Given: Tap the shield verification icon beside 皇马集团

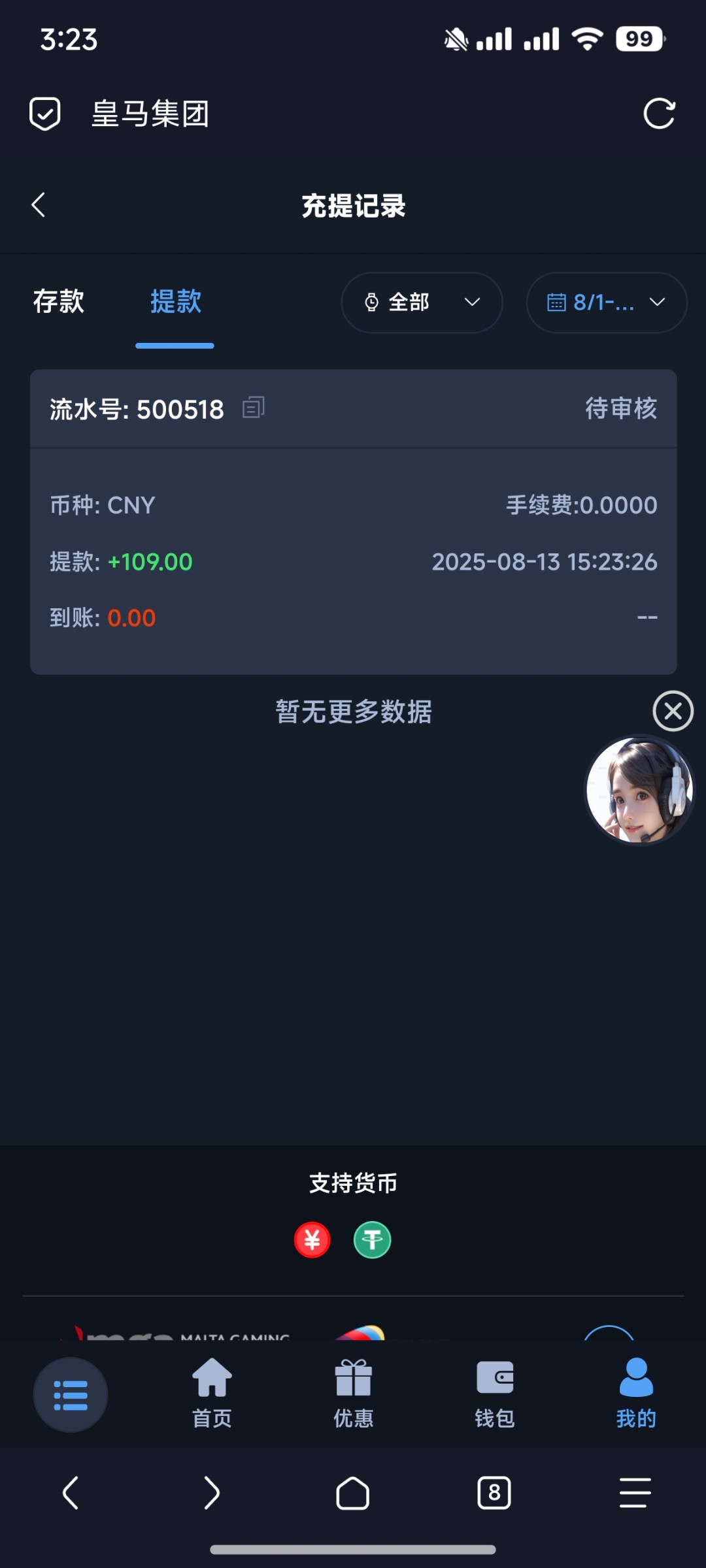Looking at the screenshot, I should [44, 114].
